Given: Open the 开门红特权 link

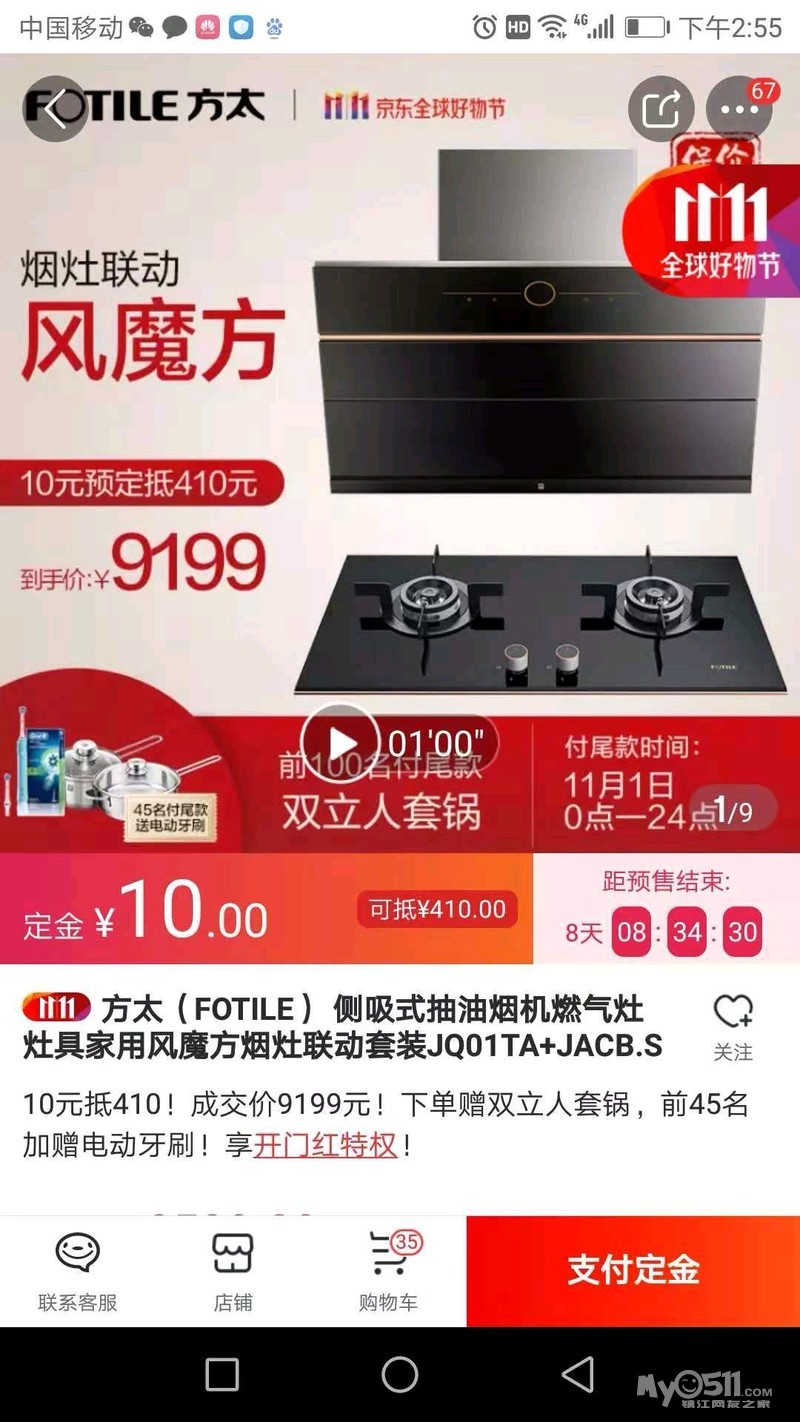Looking at the screenshot, I should click(x=325, y=1144).
